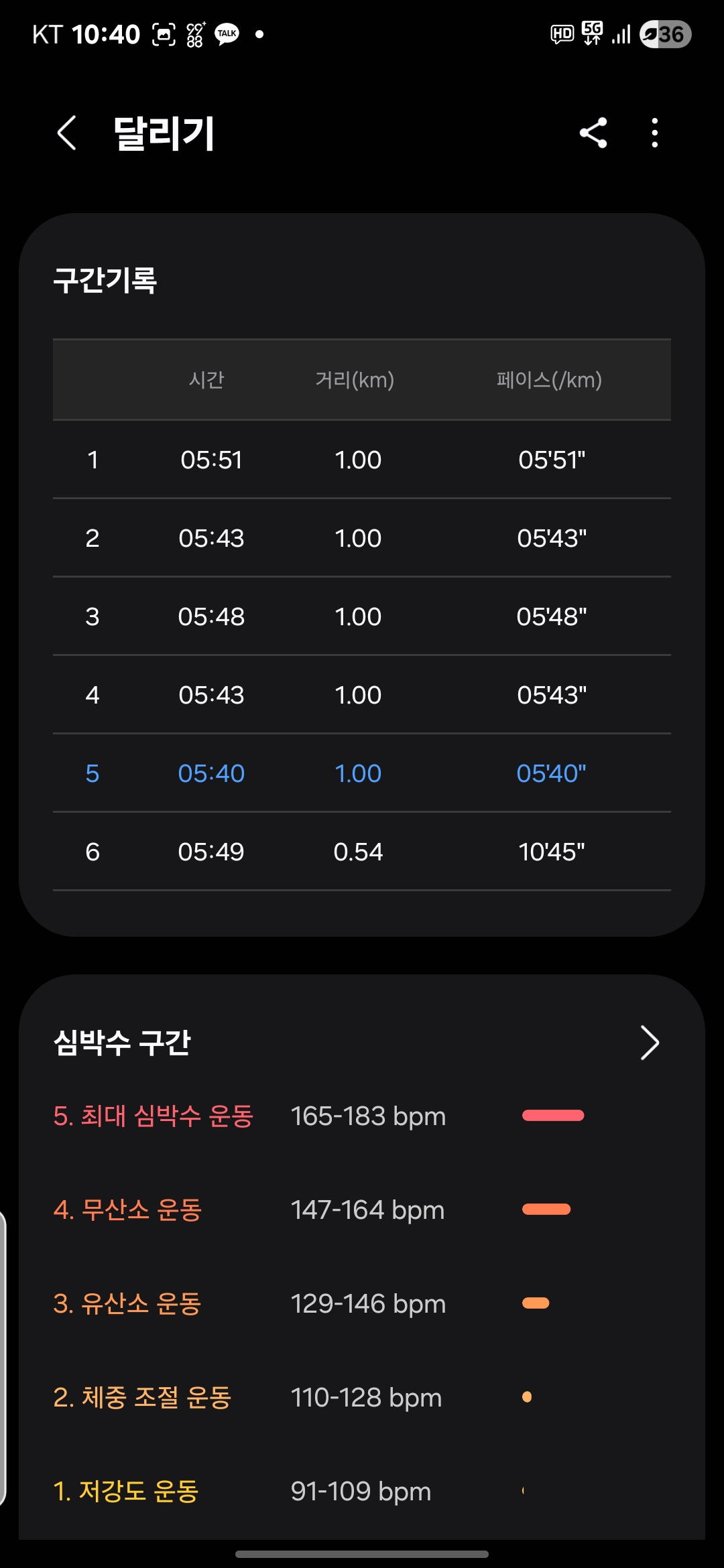Open 심박수 구간 details chevron
Image resolution: width=724 pixels, height=1568 pixels.
point(649,1043)
